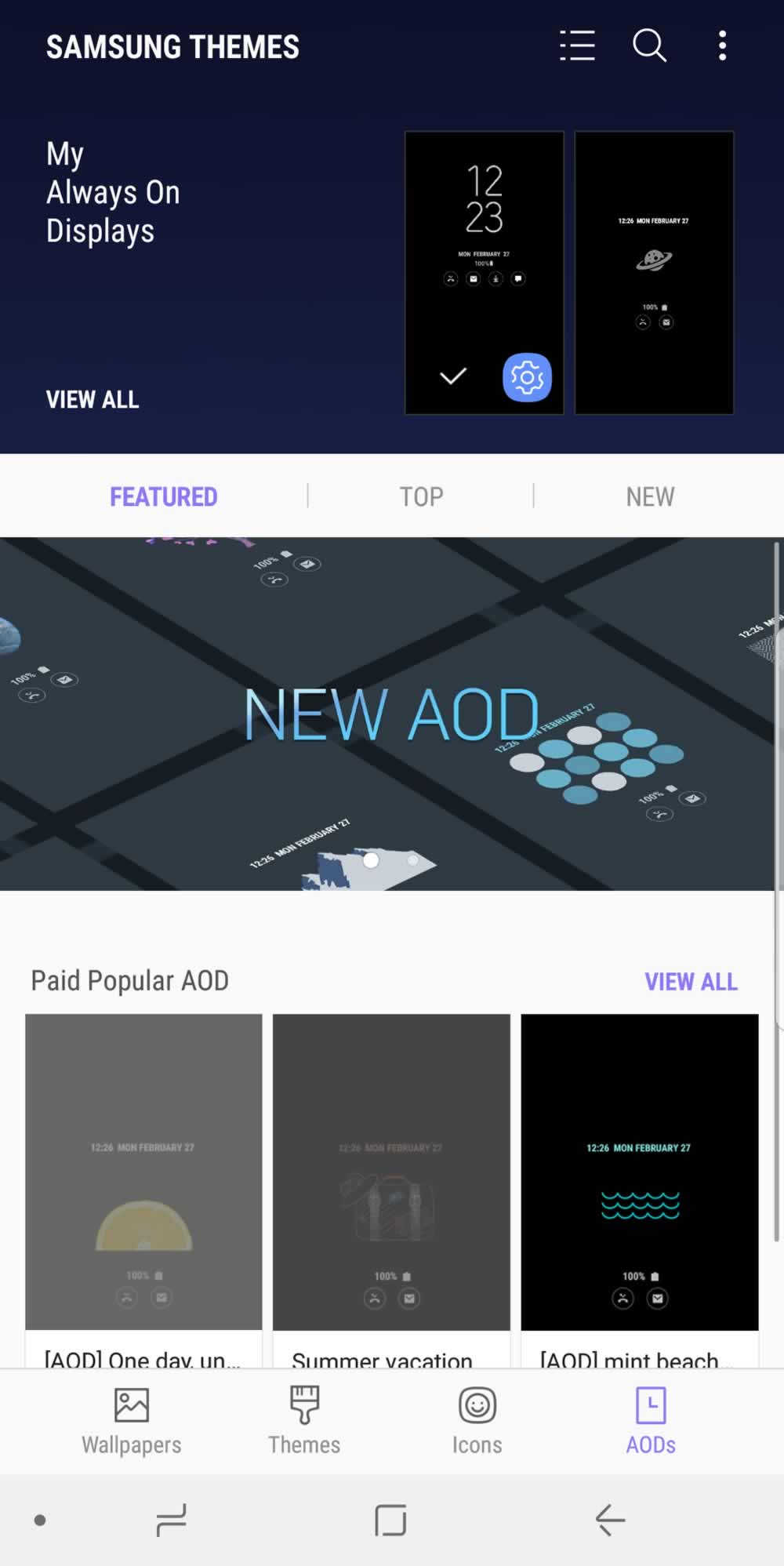The height and width of the screenshot is (1566, 784).
Task: Tap the system back button
Action: (x=610, y=1520)
